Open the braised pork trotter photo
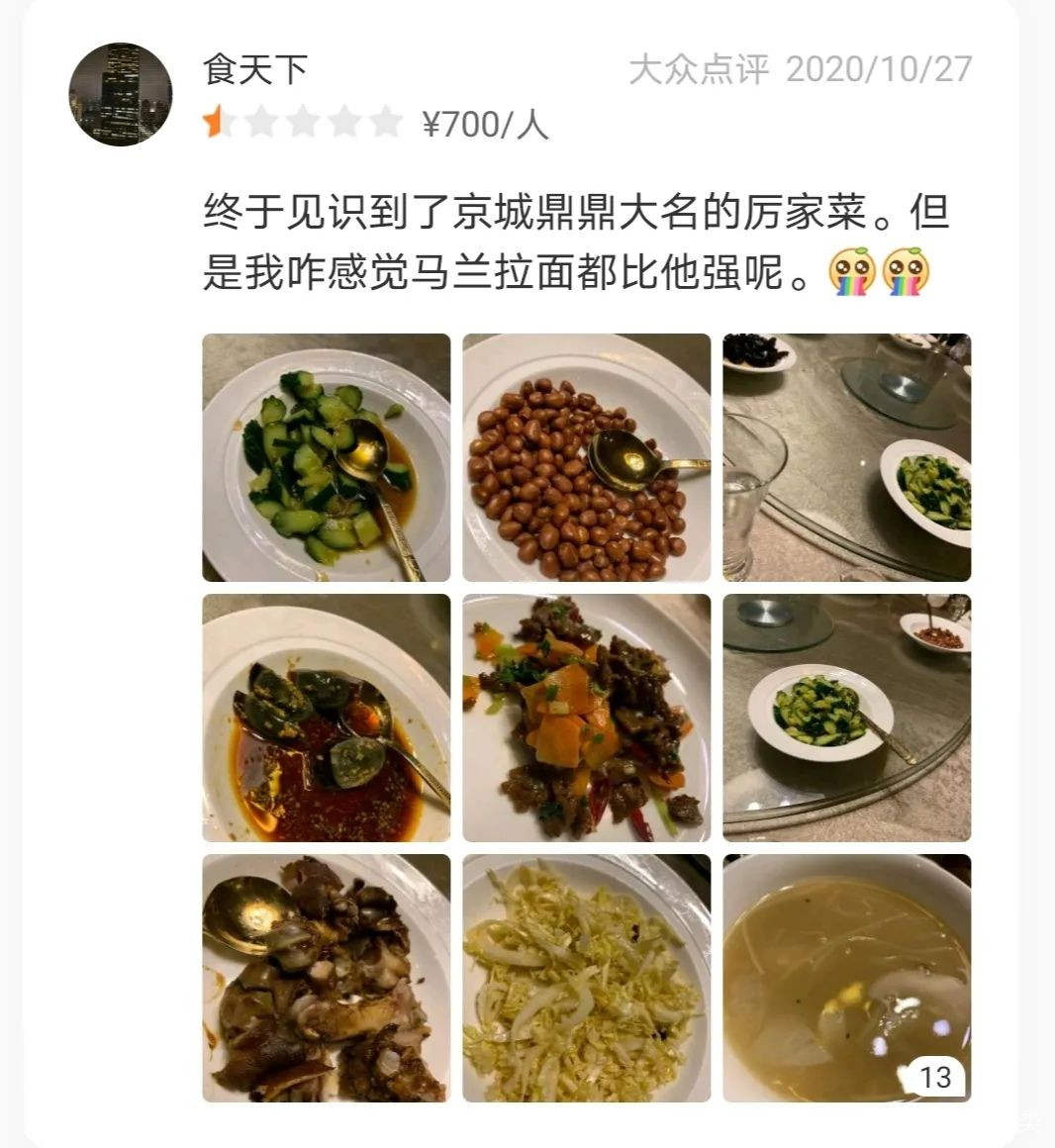Screen dimensions: 1055x1148 327,978
